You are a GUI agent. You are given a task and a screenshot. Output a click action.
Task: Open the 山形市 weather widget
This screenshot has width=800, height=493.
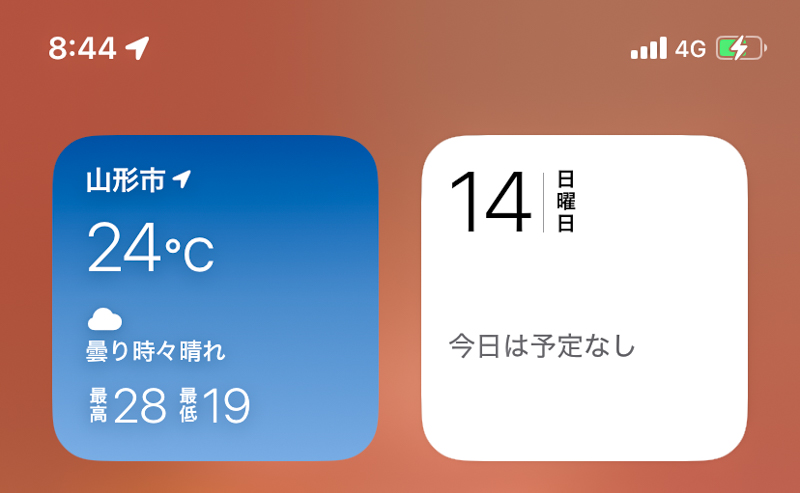[215, 298]
